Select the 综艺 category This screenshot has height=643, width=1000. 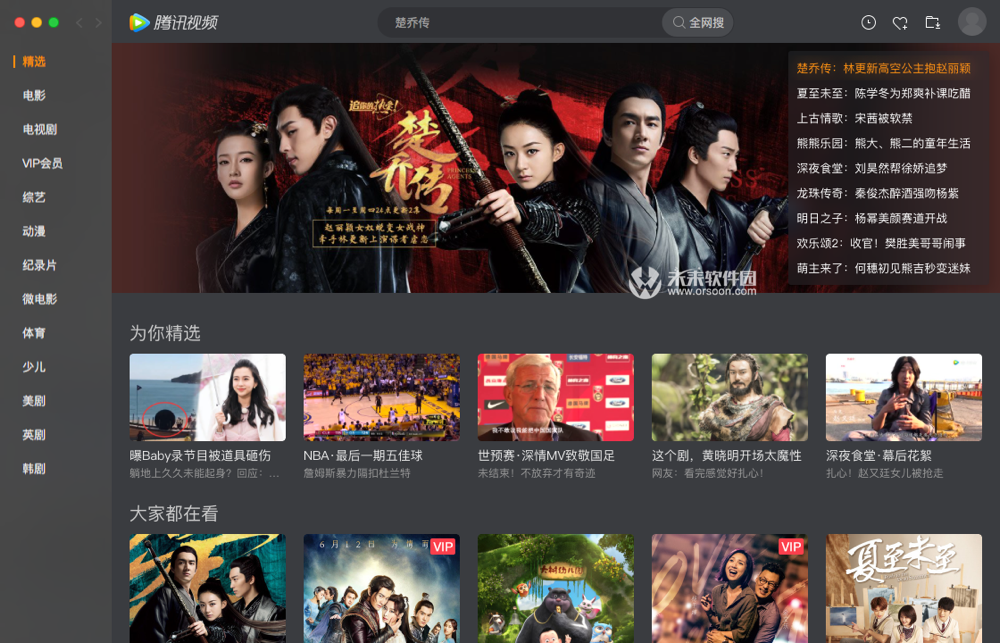pos(34,198)
